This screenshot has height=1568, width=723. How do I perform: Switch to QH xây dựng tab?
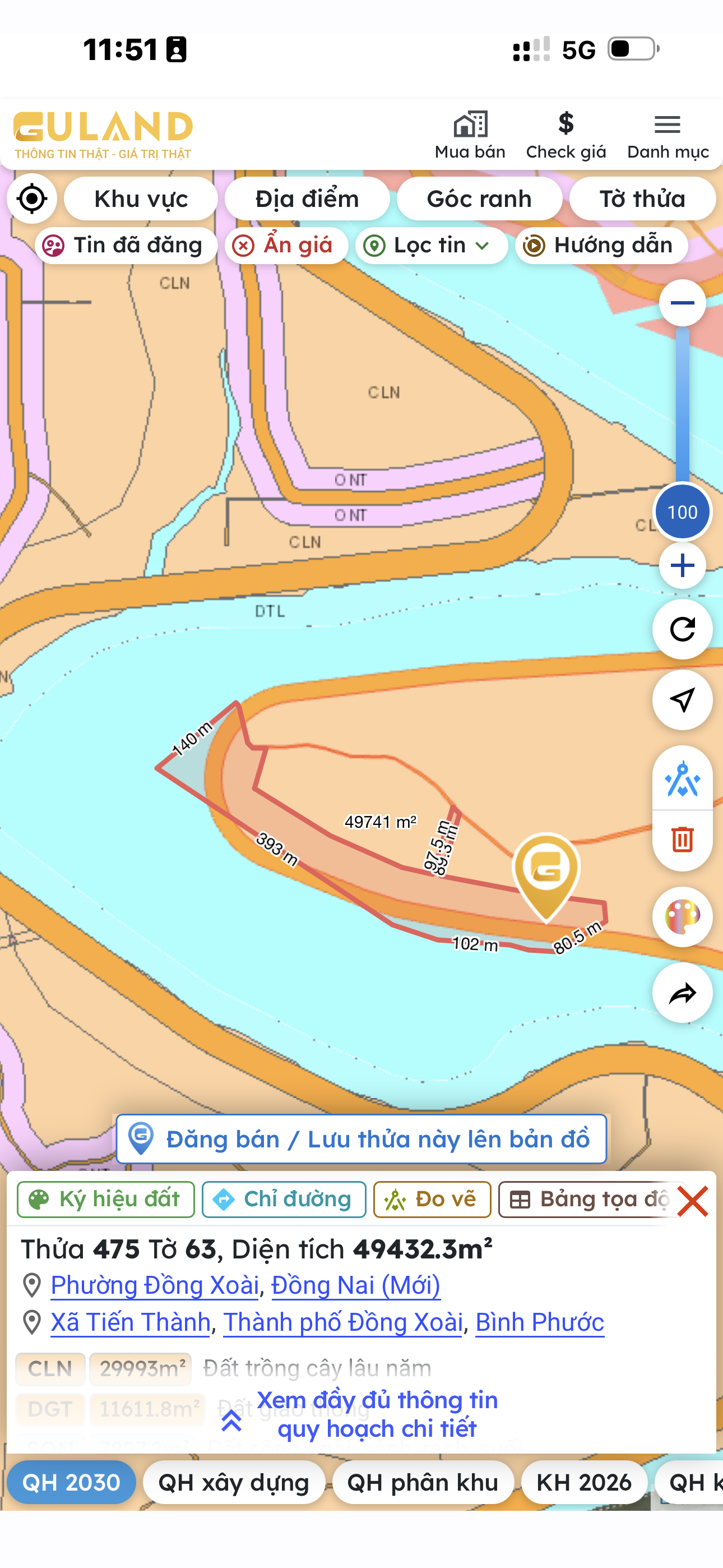pos(234,1482)
